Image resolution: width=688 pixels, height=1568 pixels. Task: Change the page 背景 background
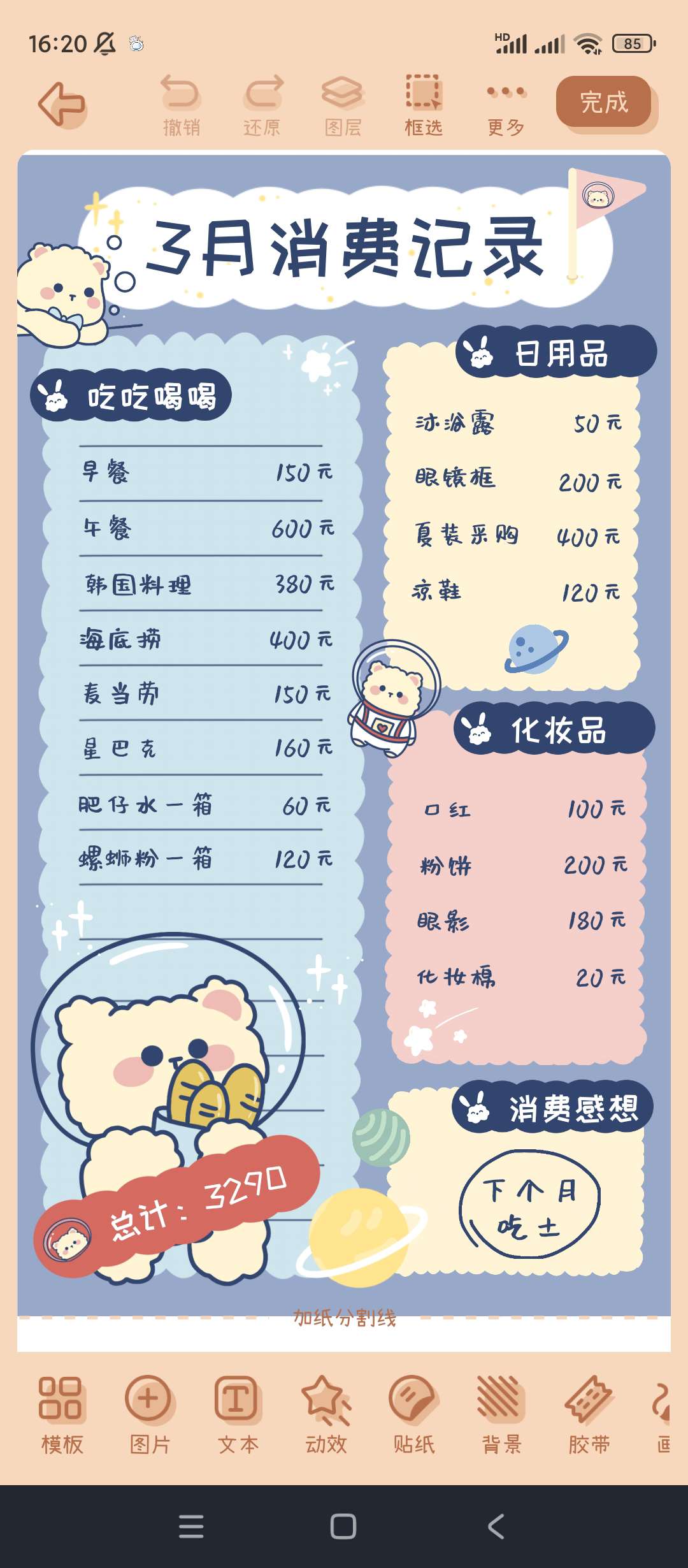(x=502, y=1415)
